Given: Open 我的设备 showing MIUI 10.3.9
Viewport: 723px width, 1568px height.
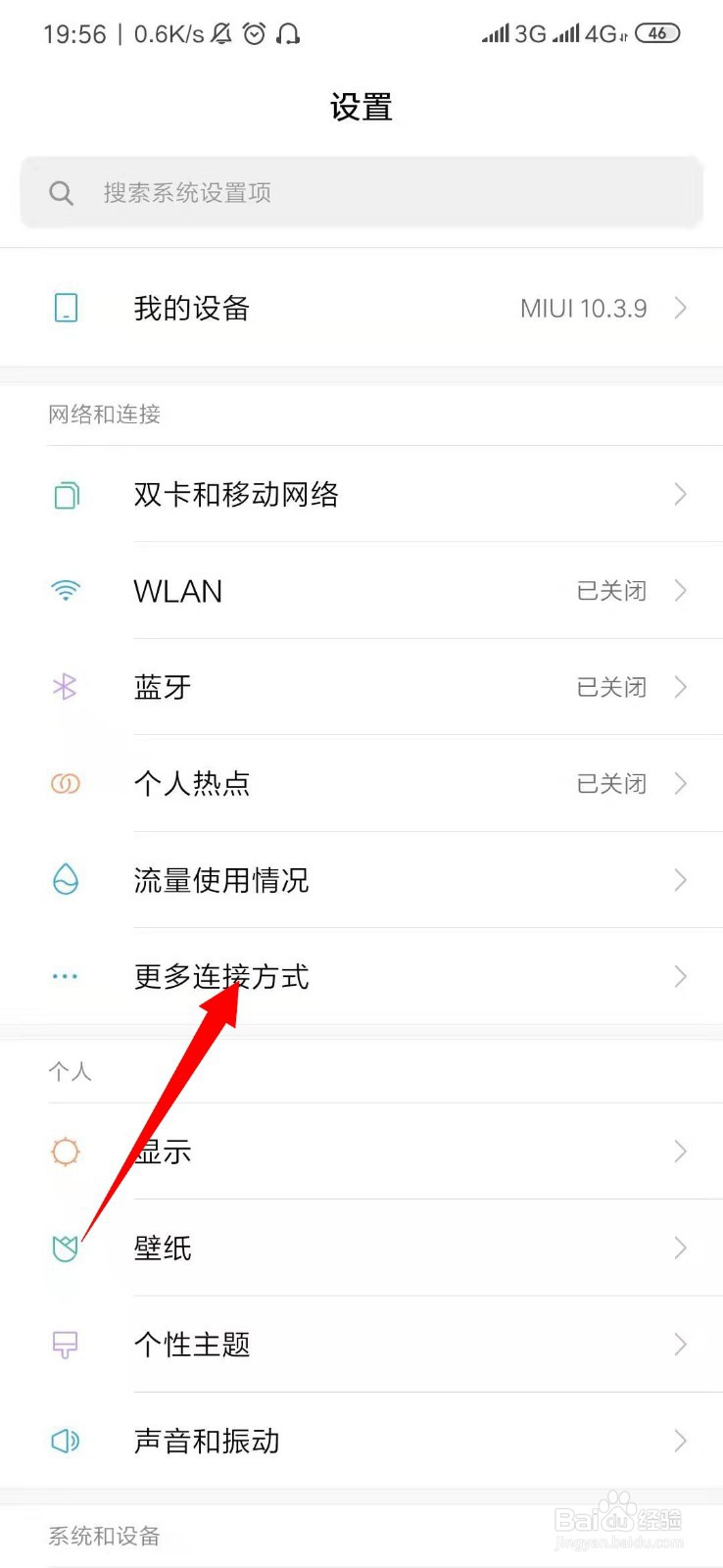Looking at the screenshot, I should tap(361, 308).
